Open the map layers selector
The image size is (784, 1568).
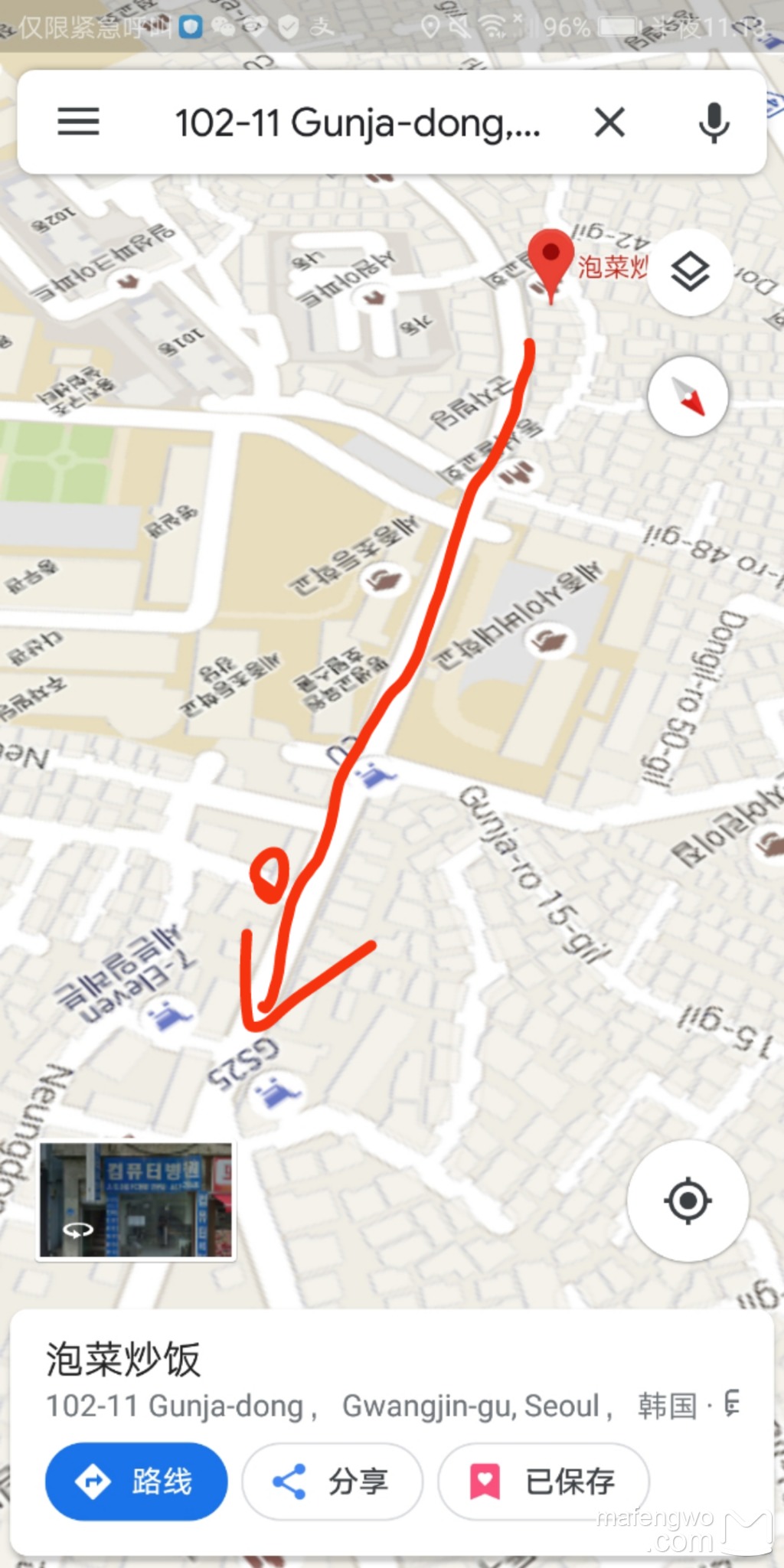click(x=690, y=272)
